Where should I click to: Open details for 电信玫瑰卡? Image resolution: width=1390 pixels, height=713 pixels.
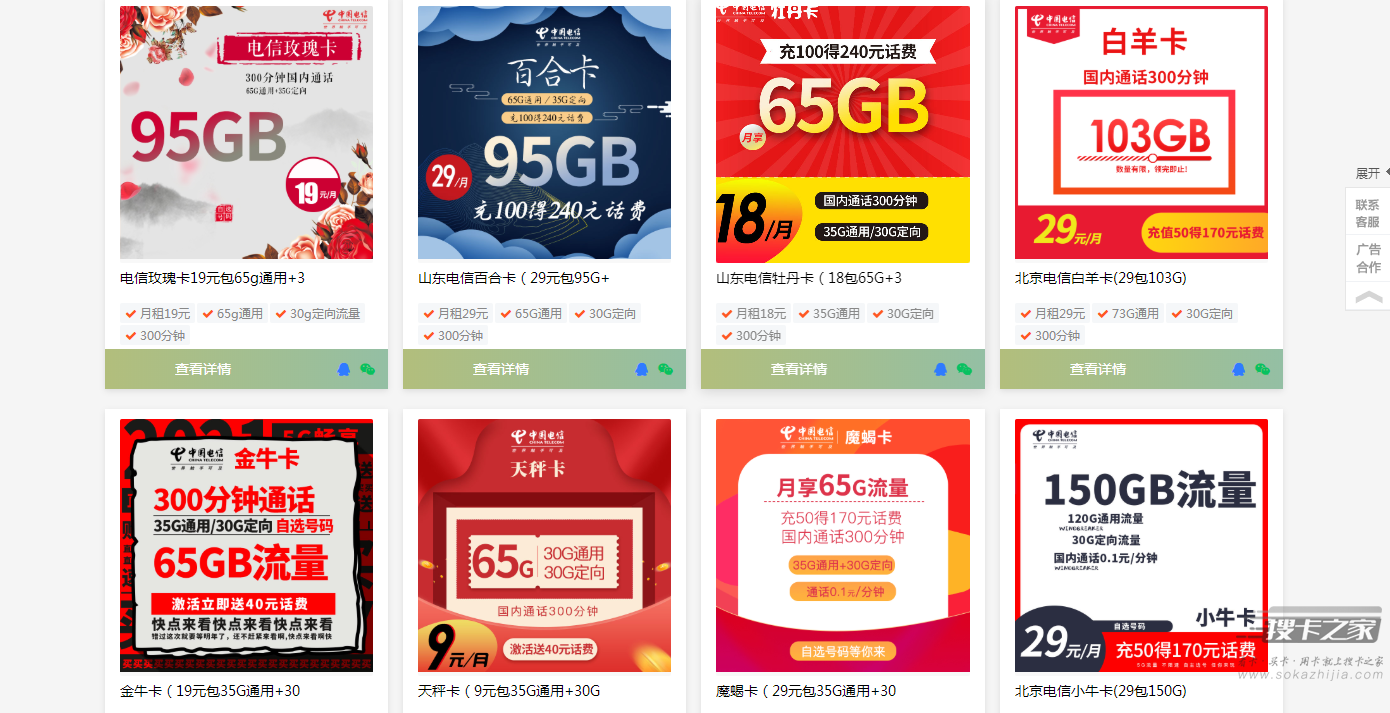(203, 369)
